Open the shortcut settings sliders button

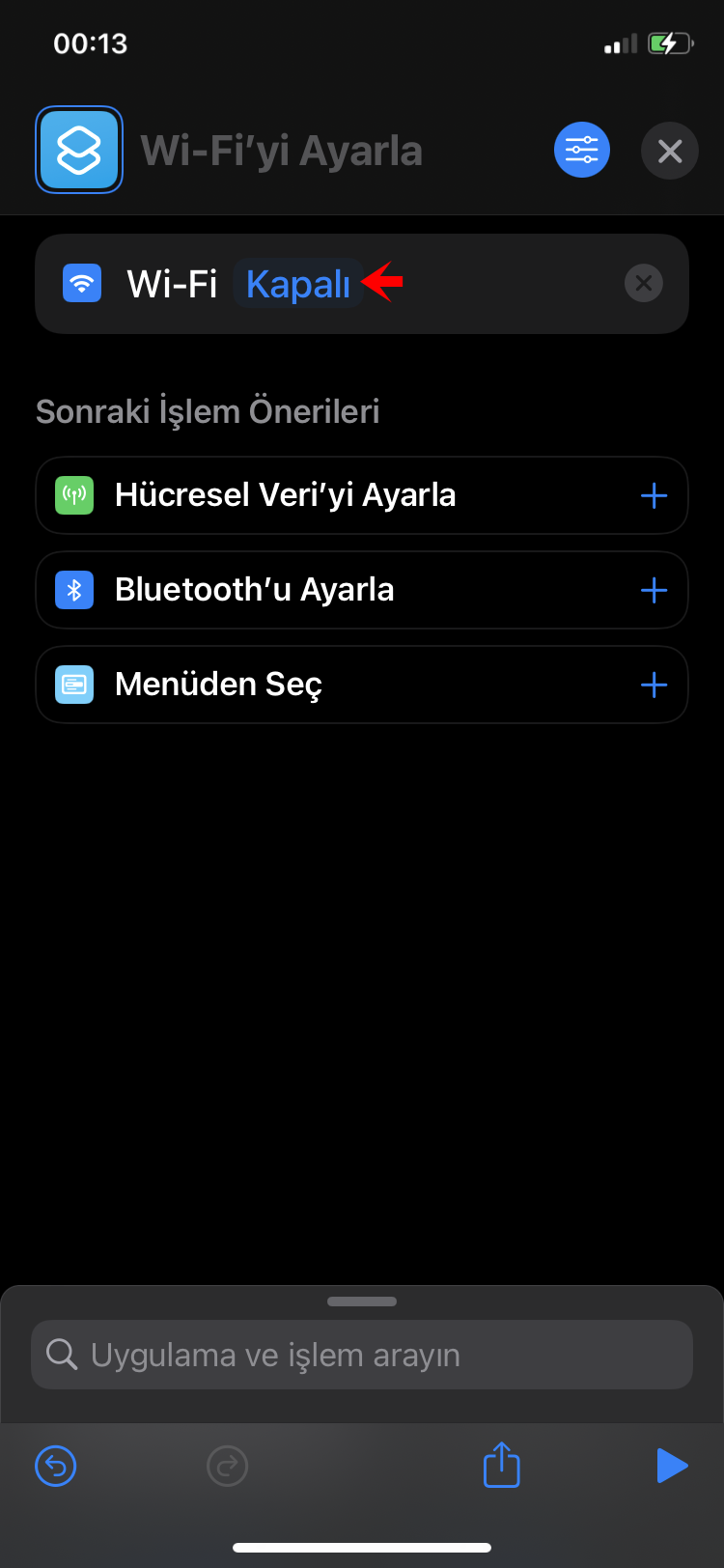(582, 151)
